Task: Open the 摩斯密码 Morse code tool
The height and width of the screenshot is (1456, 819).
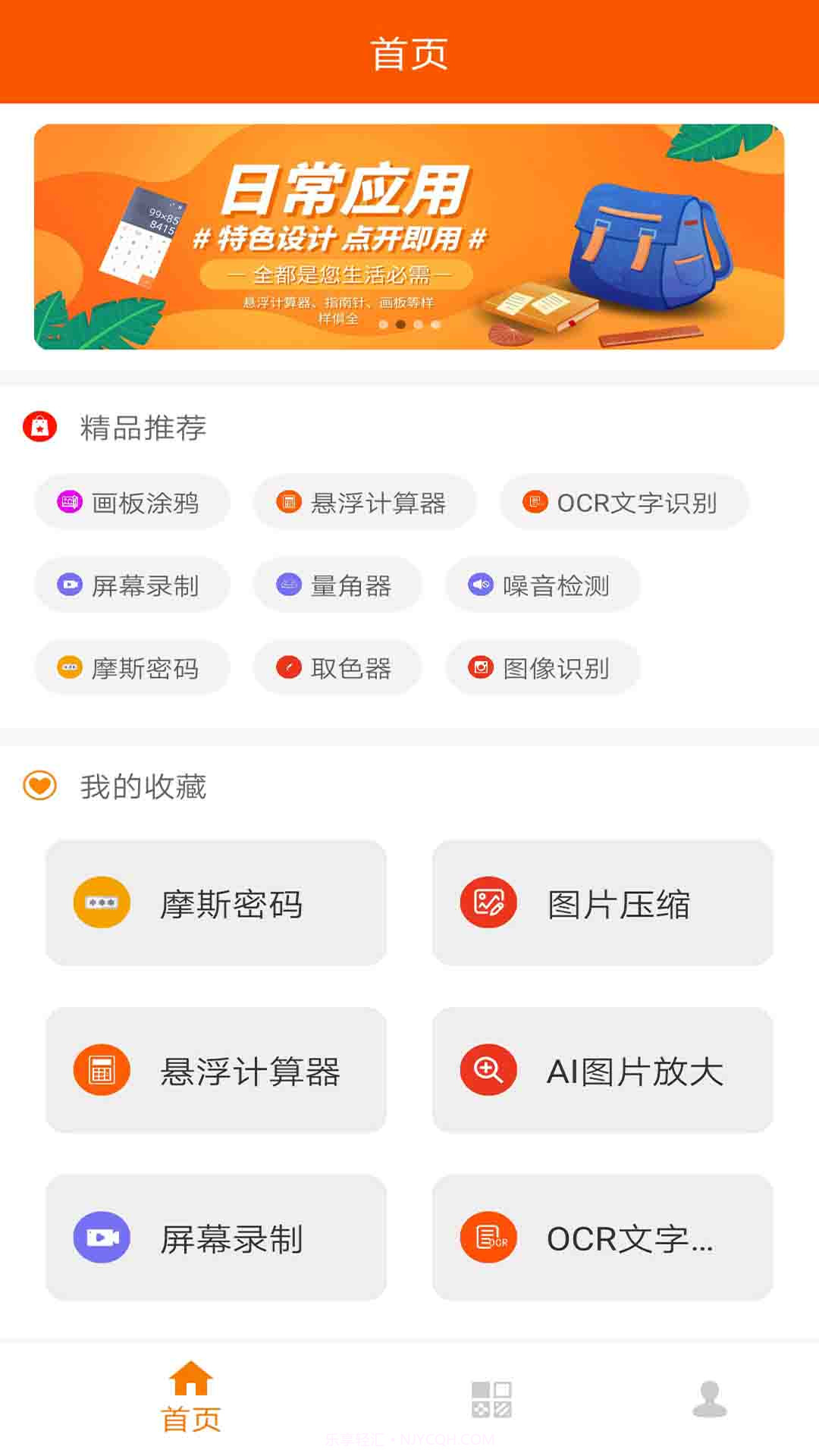Action: [x=132, y=668]
